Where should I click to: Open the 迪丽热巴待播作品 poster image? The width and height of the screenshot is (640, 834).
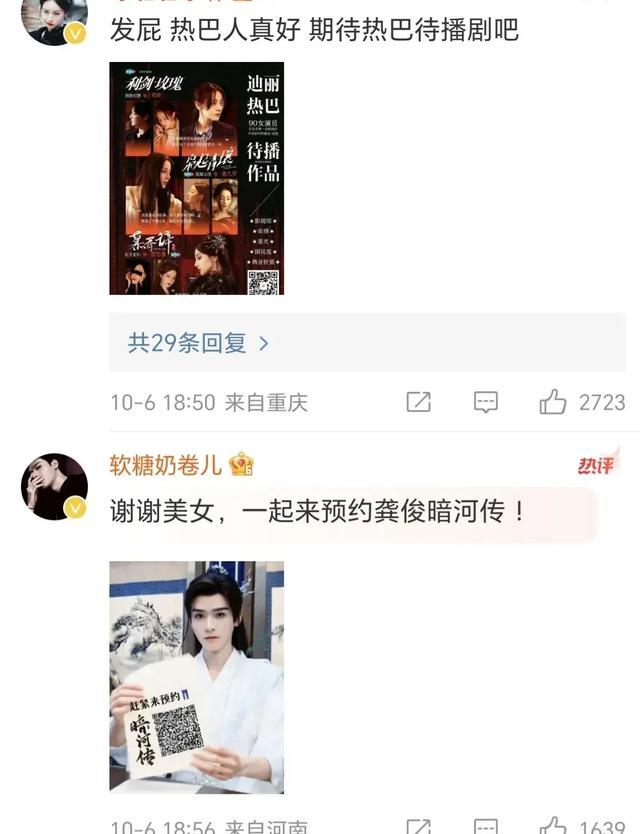[196, 178]
